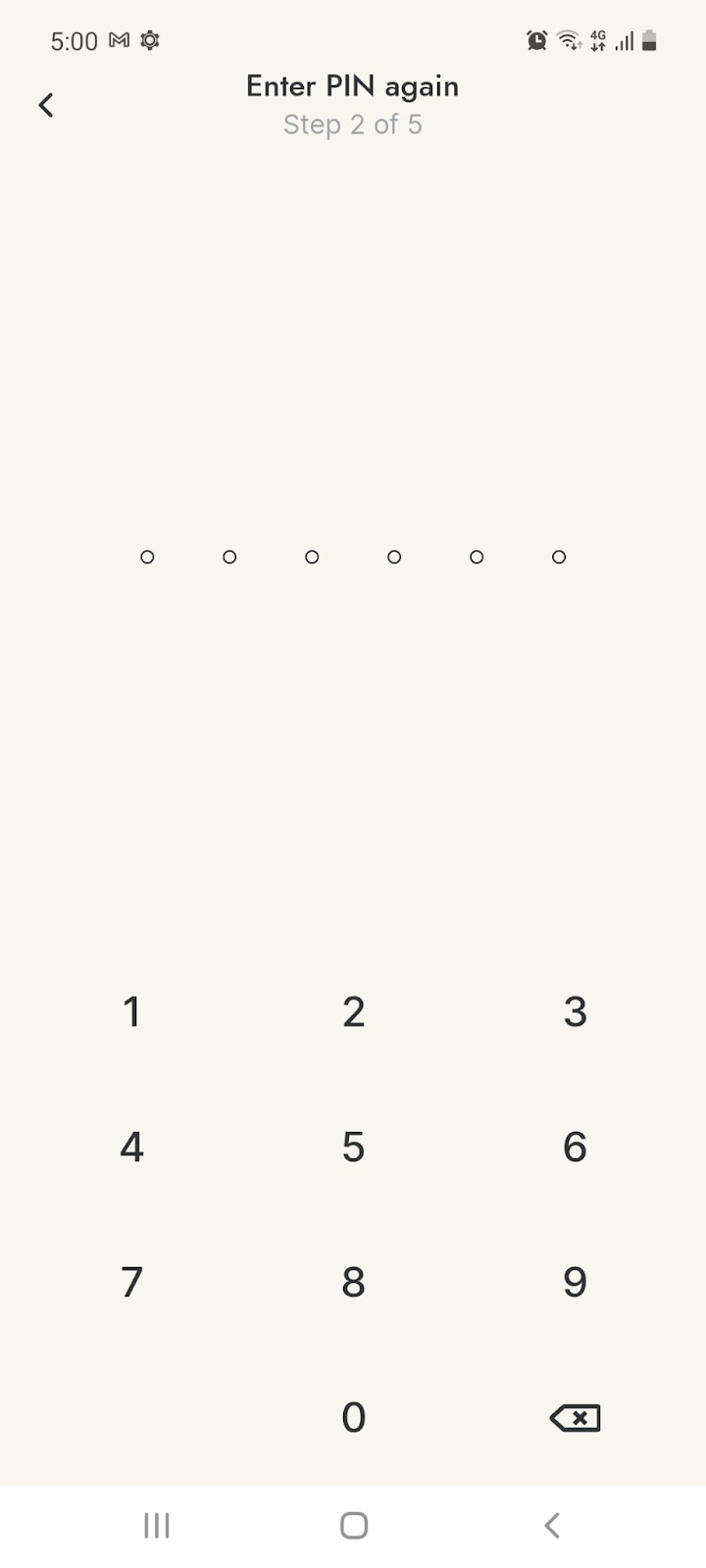Enter digit 2 on the PIN keypad

[353, 1011]
